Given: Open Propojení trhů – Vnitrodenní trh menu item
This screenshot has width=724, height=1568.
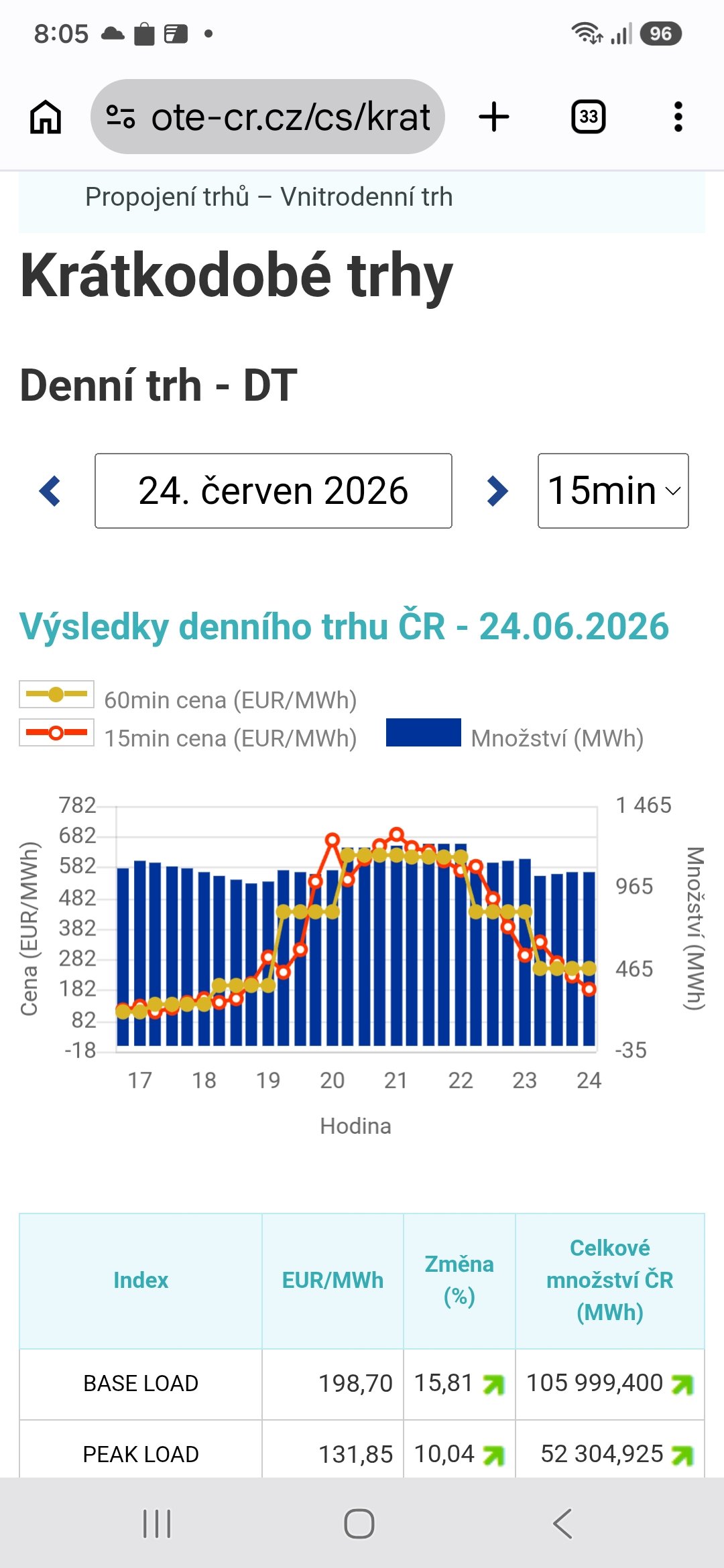Looking at the screenshot, I should (x=269, y=197).
